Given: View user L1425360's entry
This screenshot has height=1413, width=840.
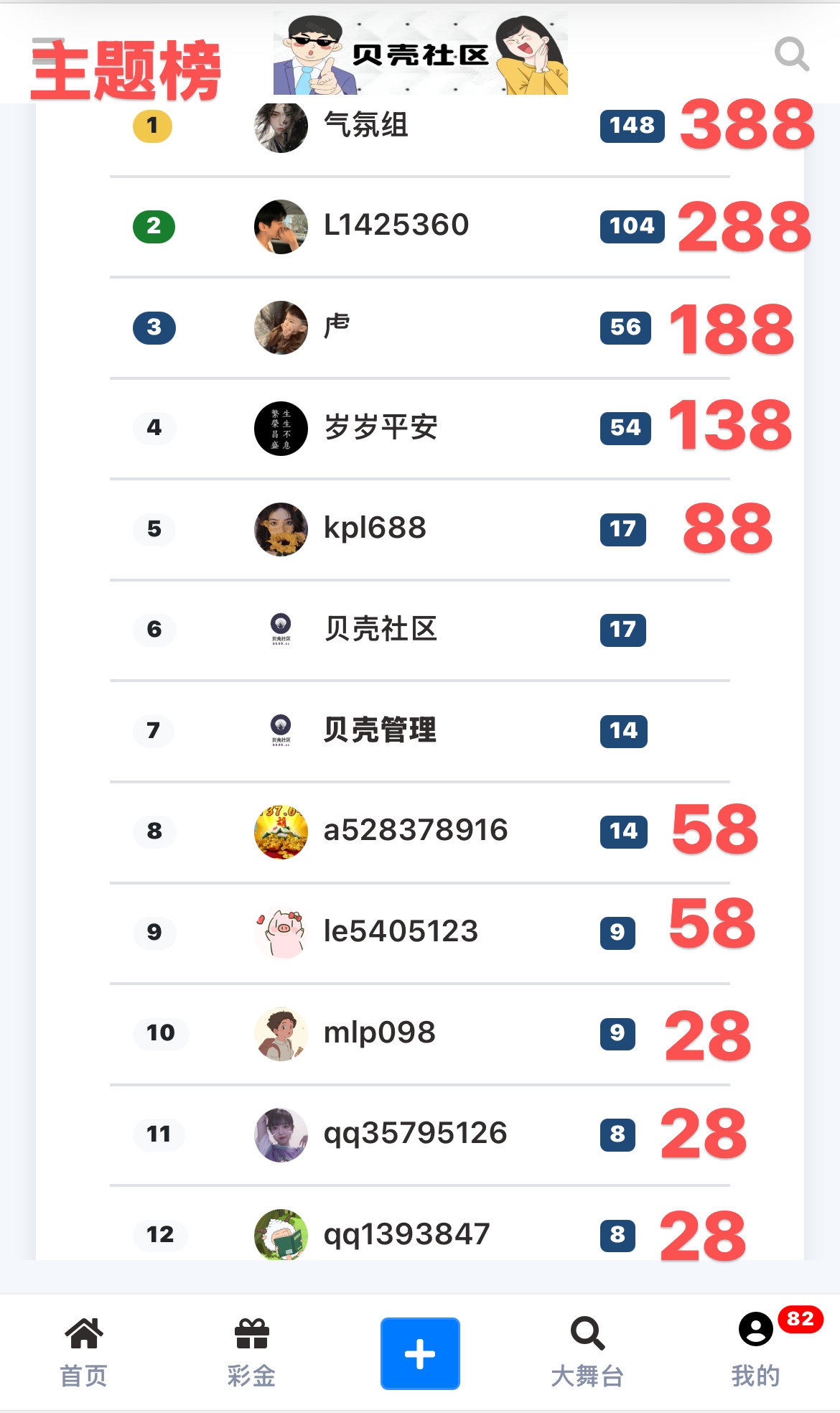Looking at the screenshot, I should (396, 226).
